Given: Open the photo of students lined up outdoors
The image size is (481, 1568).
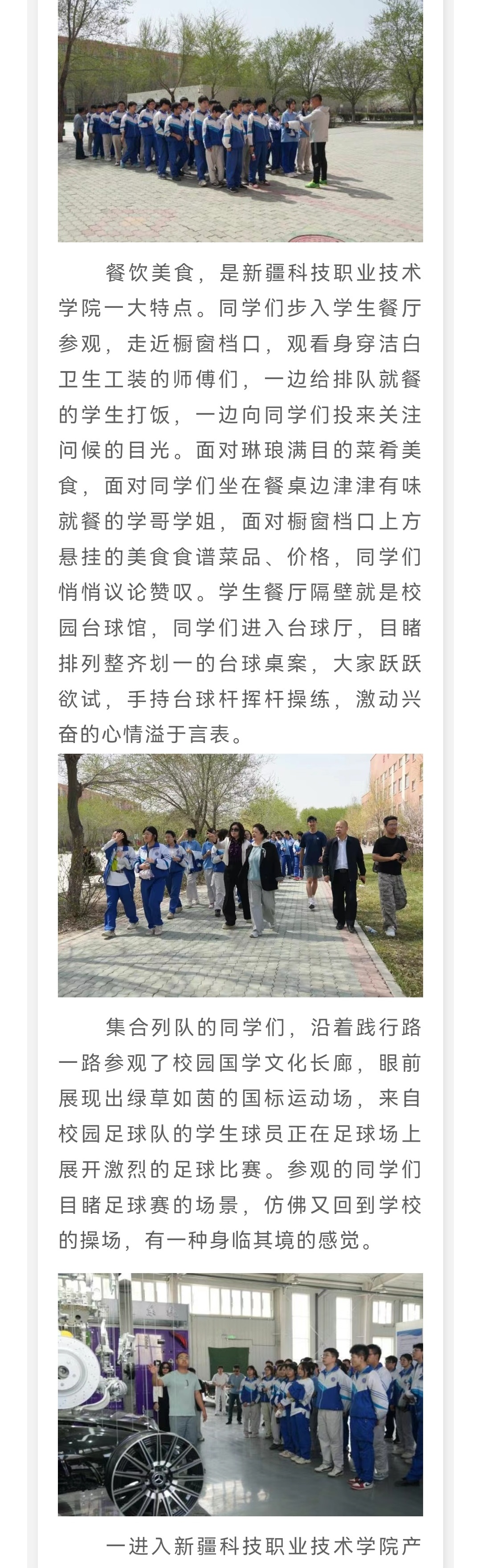Looking at the screenshot, I should 240,121.
